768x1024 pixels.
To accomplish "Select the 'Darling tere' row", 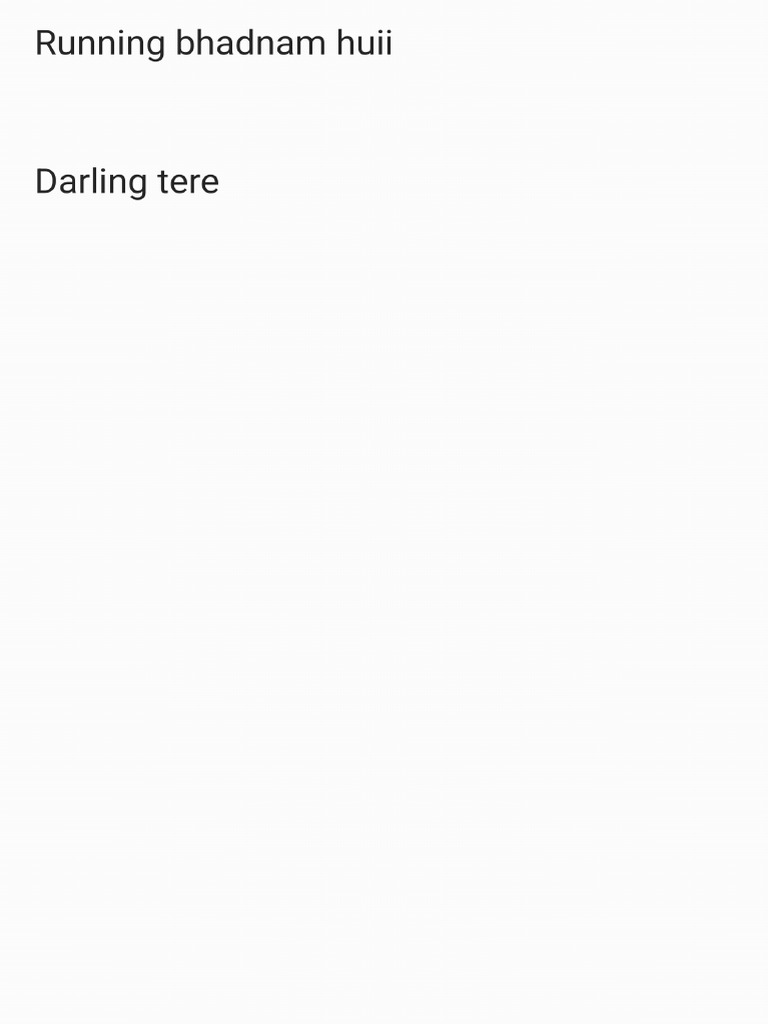I will 127,182.
